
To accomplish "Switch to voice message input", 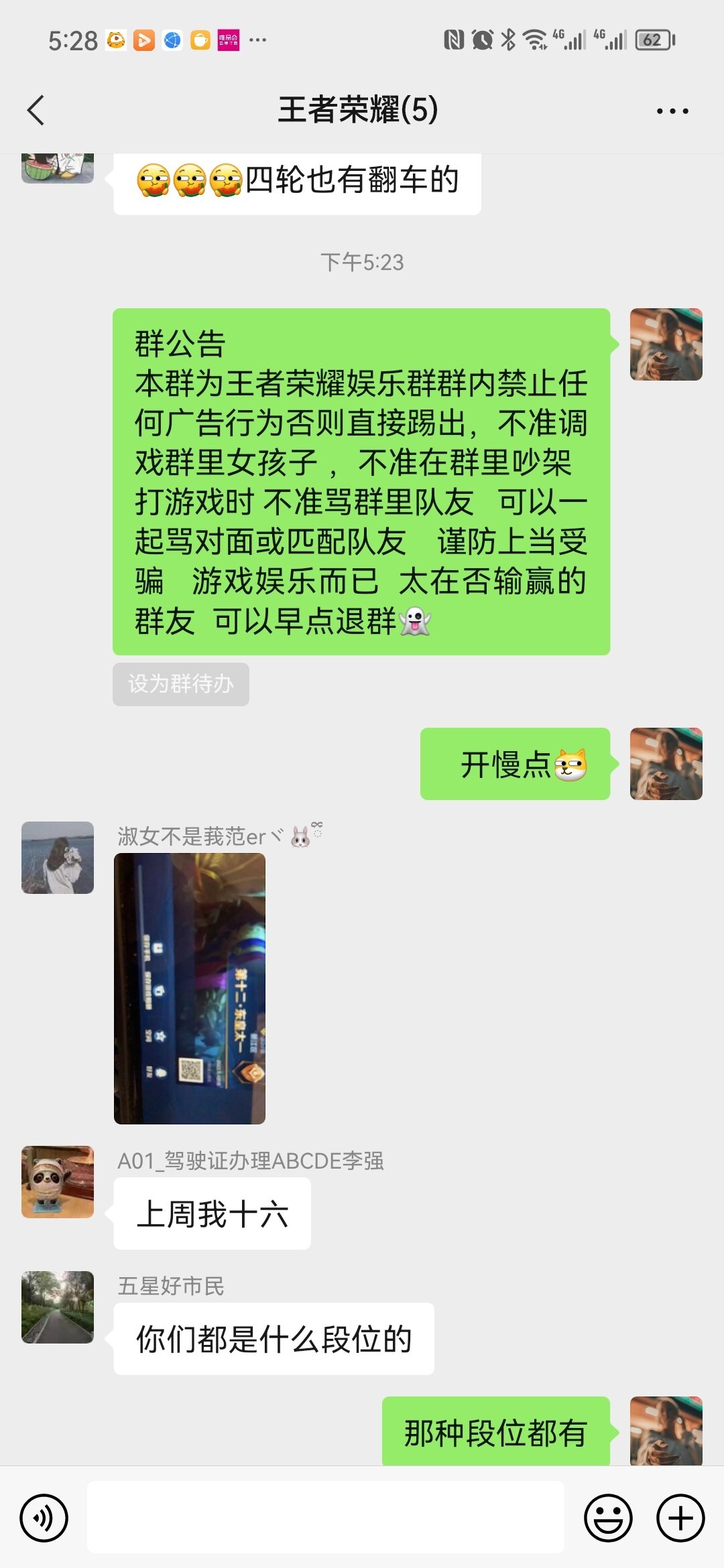I will [44, 1518].
